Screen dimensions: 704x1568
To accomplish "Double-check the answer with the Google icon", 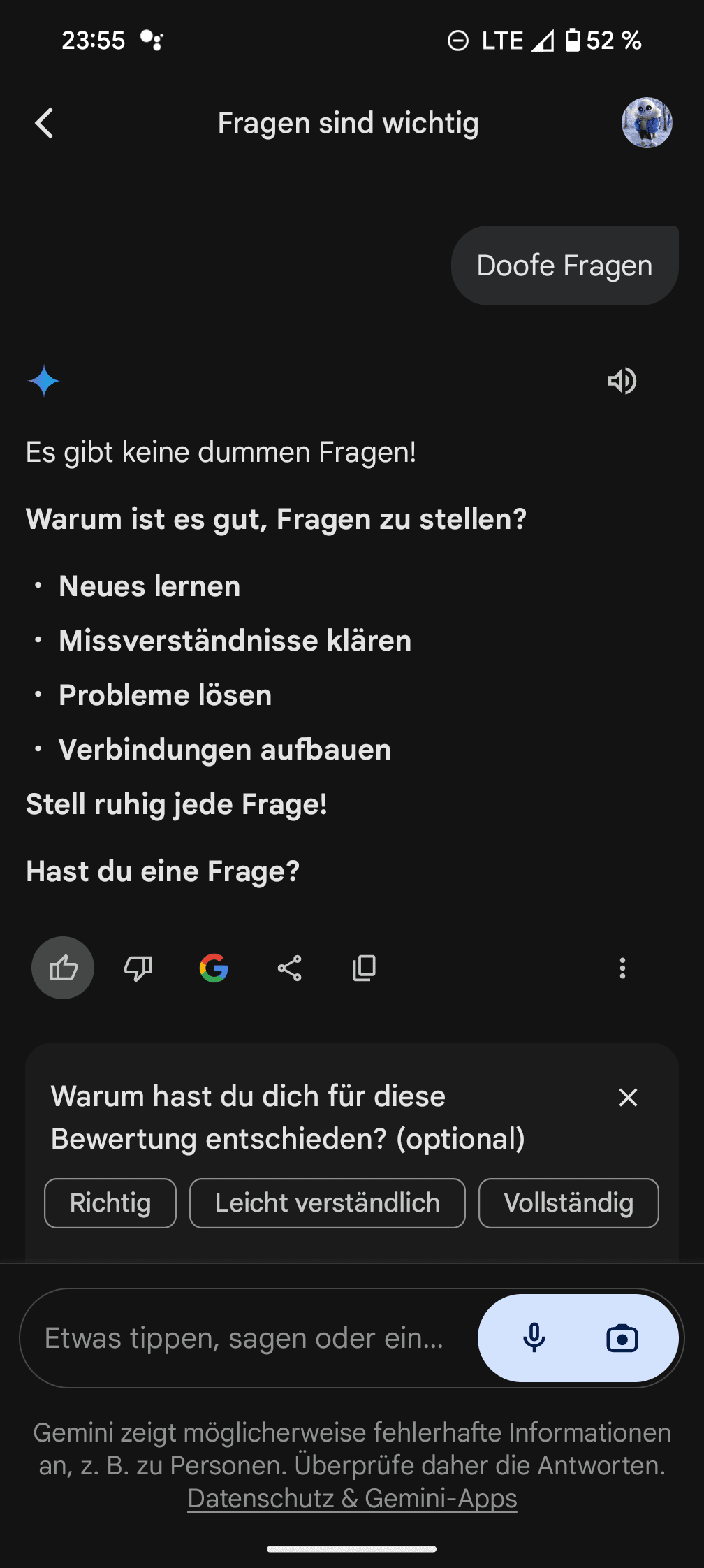I will pos(214,968).
